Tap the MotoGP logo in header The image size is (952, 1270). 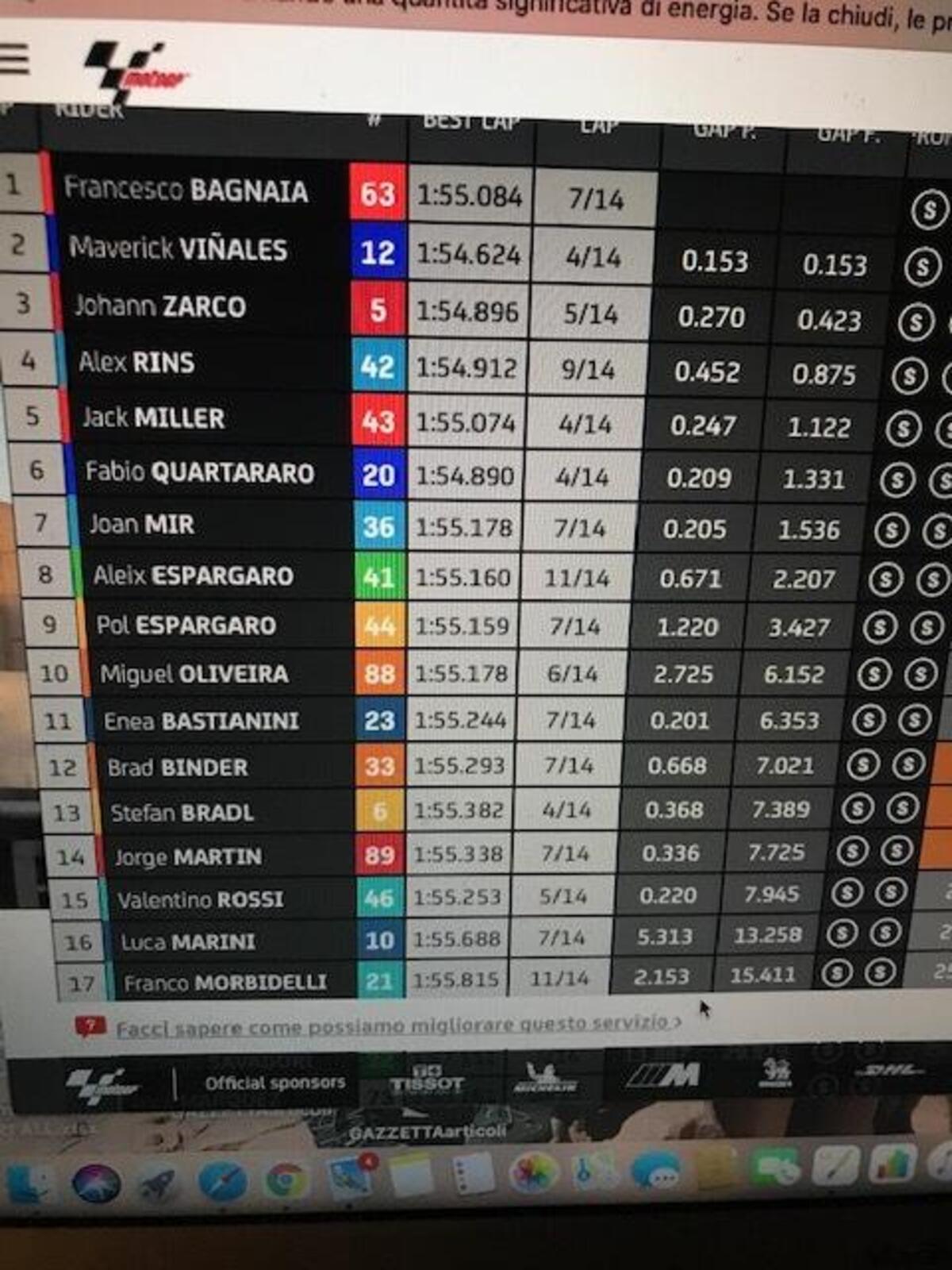(135, 71)
